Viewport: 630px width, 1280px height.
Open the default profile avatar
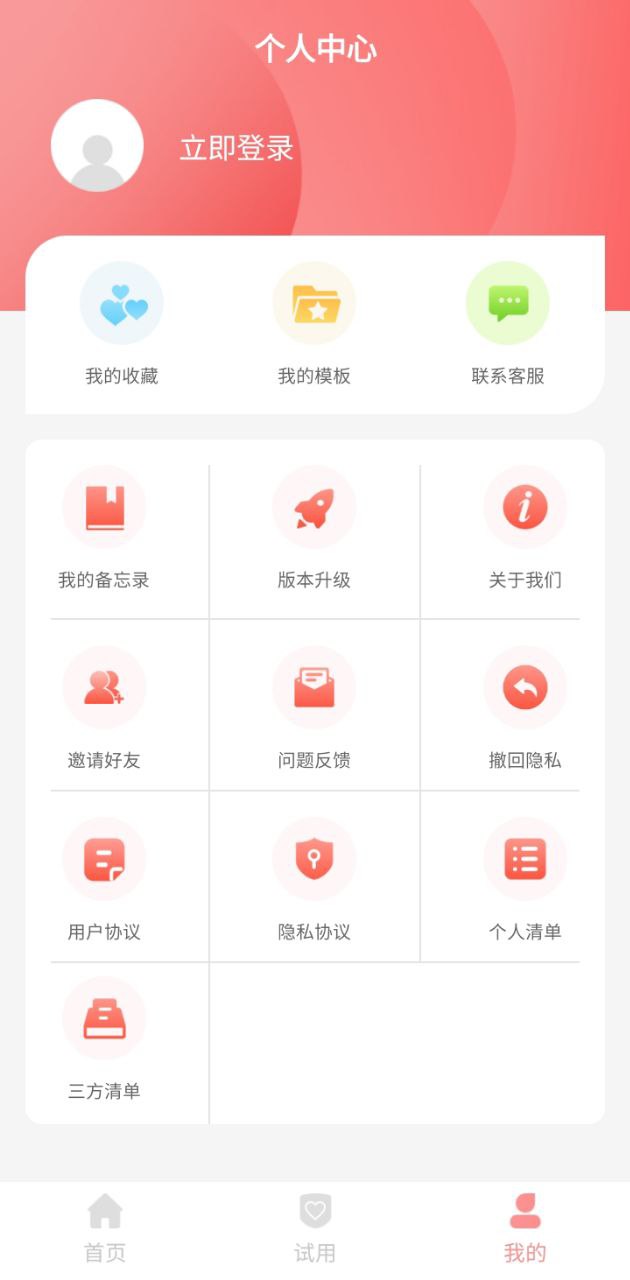(97, 146)
